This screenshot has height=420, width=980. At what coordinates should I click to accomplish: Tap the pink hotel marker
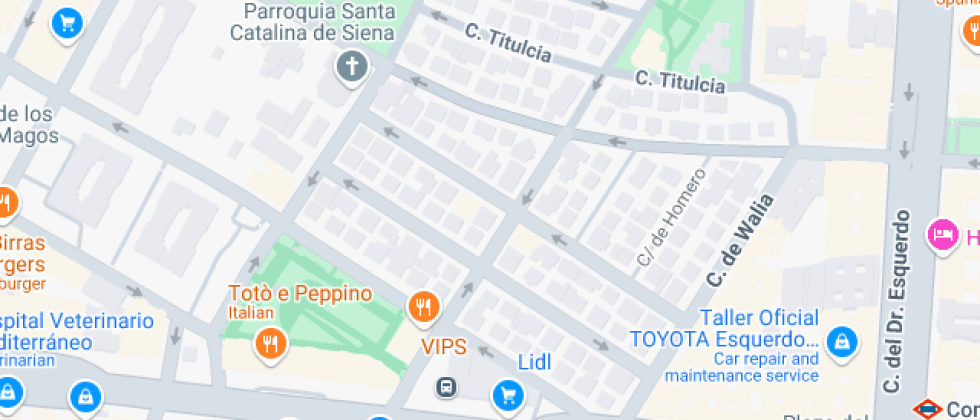tap(942, 236)
